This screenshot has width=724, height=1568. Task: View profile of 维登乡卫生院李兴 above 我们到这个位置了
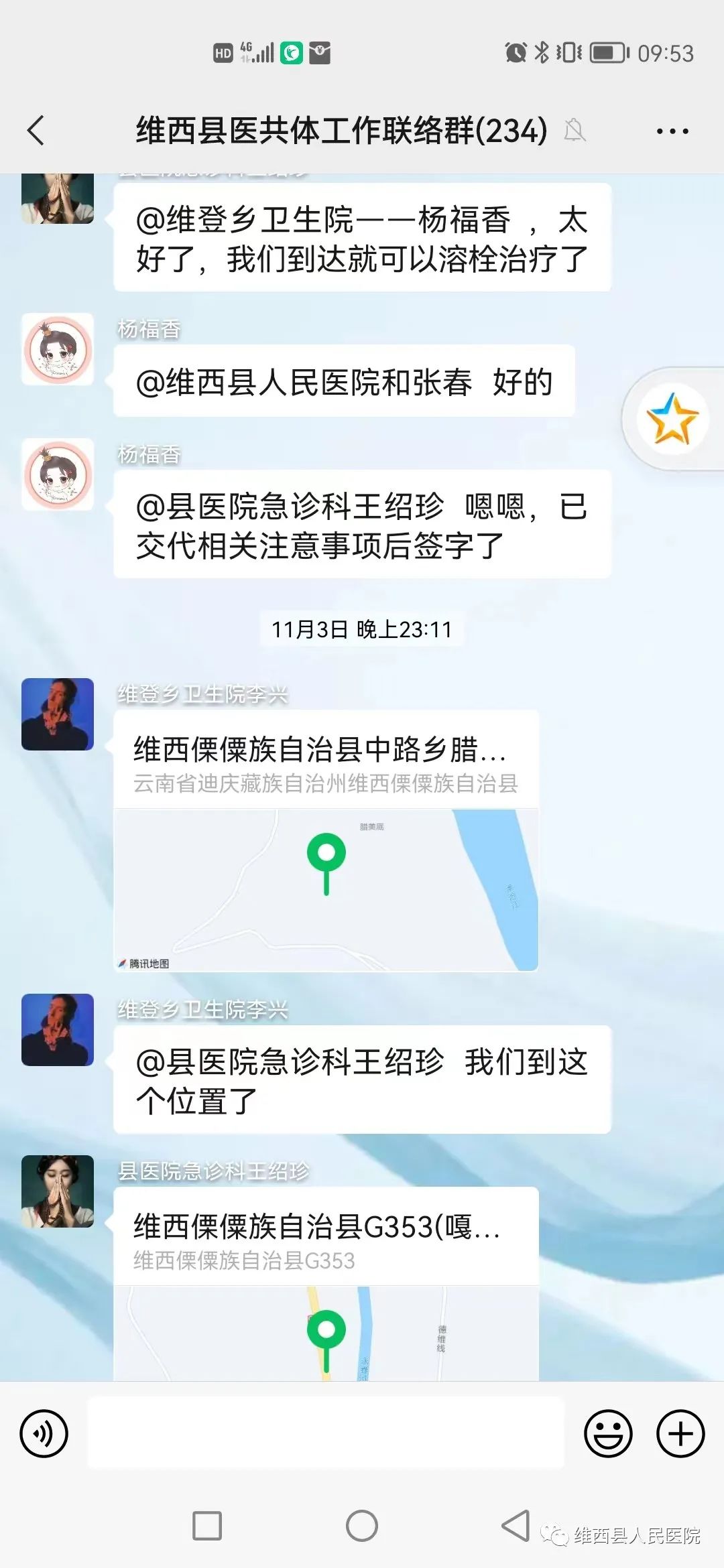58,1029
